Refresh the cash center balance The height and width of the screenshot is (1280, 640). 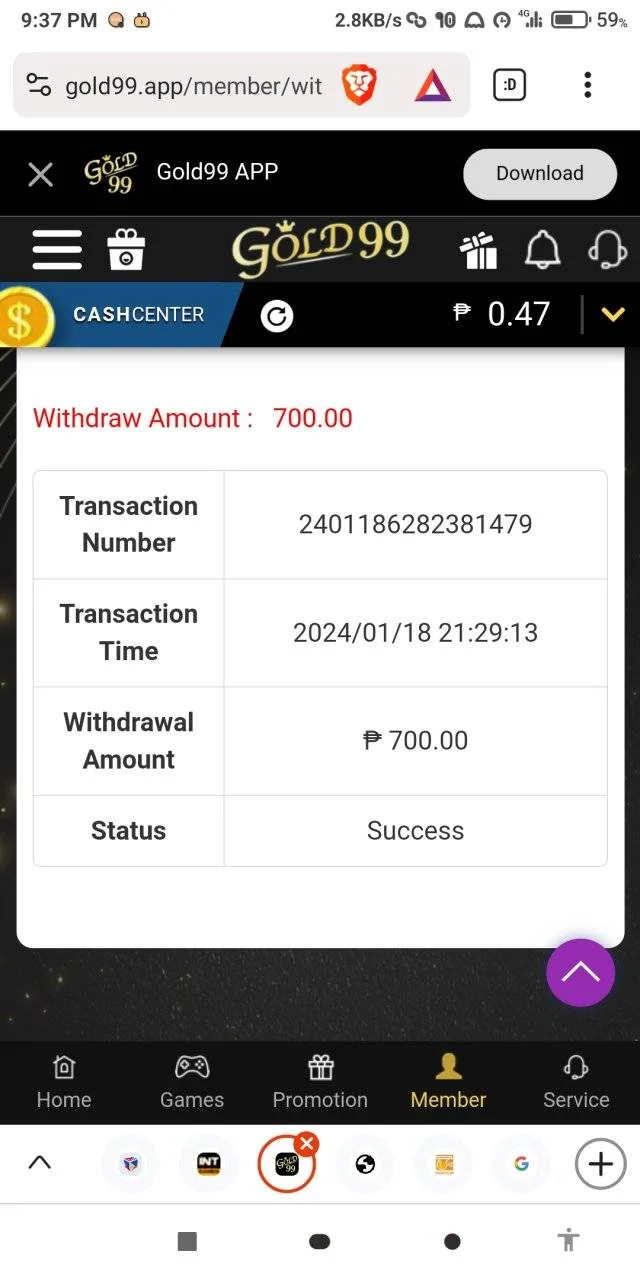(x=277, y=316)
